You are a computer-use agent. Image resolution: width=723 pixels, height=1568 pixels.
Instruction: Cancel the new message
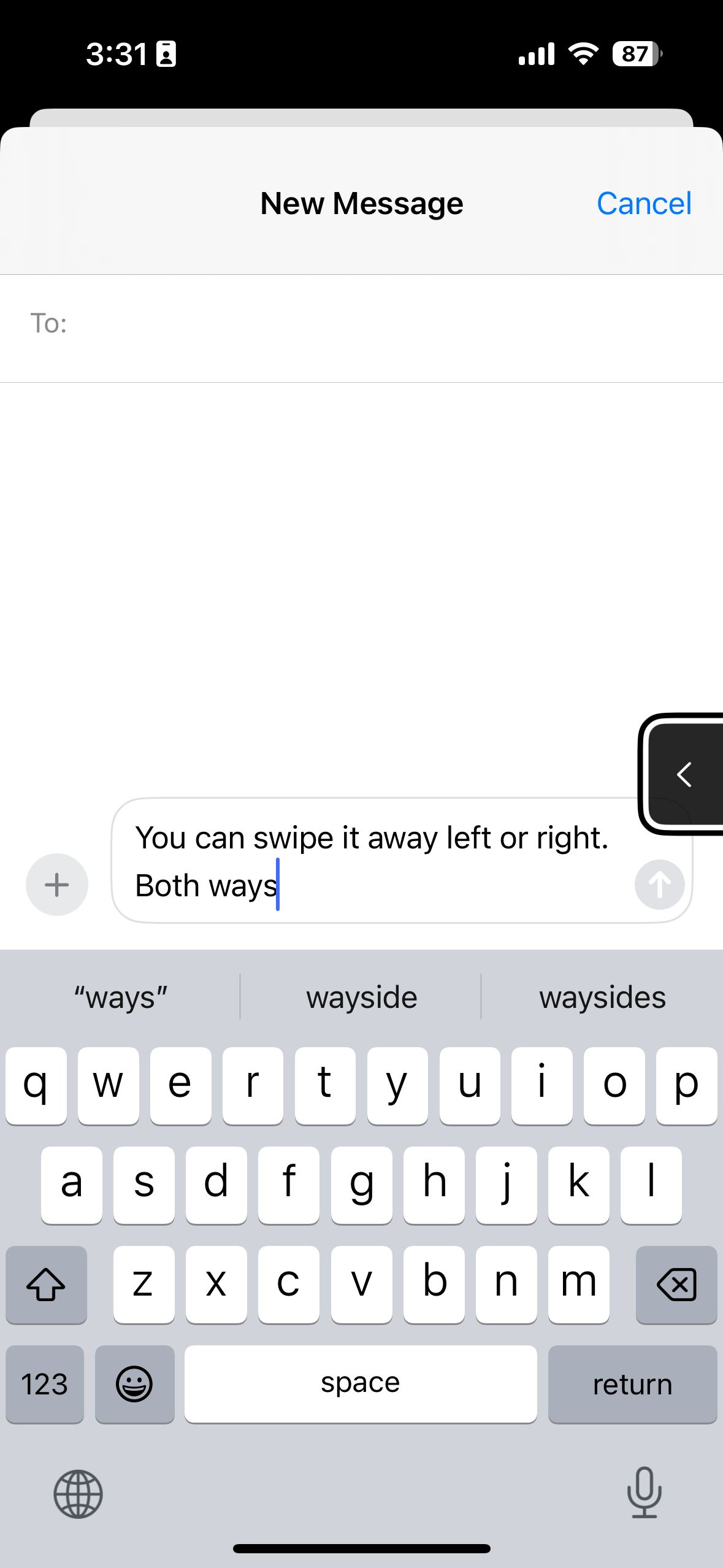pyautogui.click(x=643, y=204)
